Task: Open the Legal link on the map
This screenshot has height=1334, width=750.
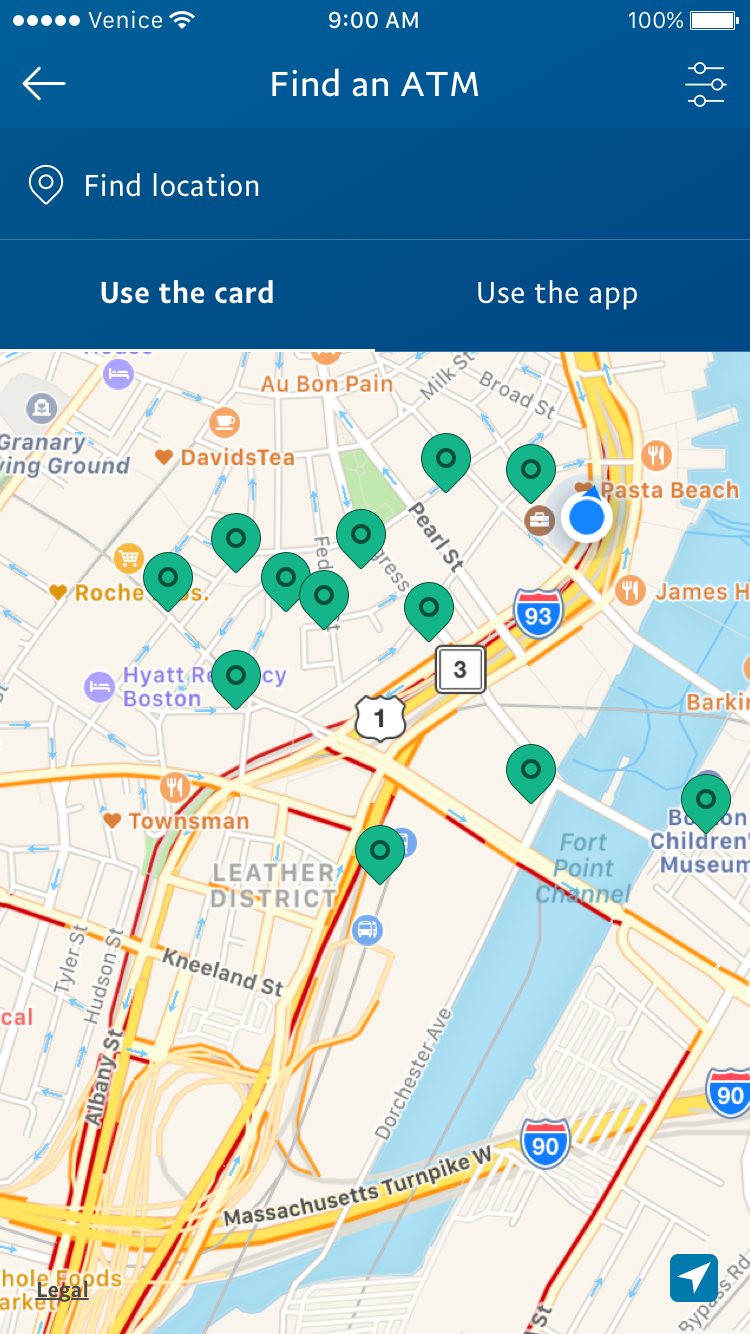Action: (x=63, y=1290)
